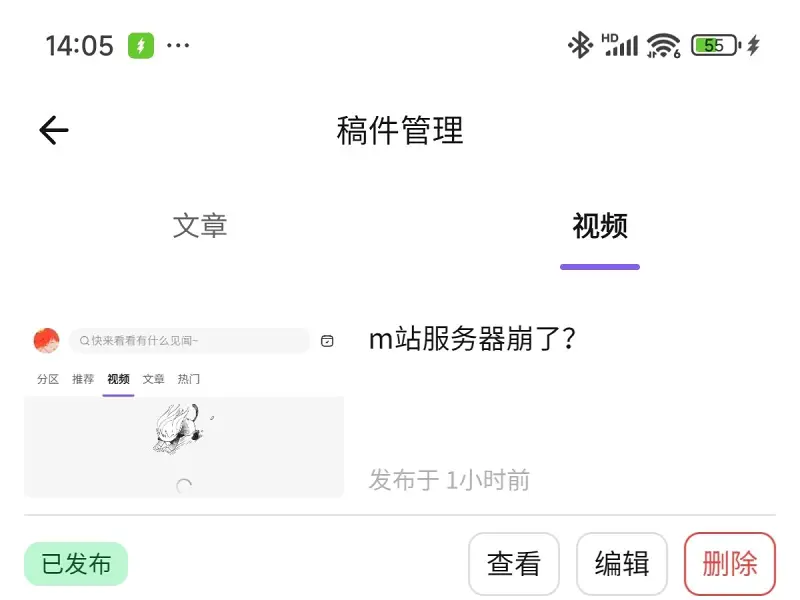This screenshot has width=800, height=600.
Task: Go back from 稿件管理 page
Action: [x=54, y=130]
